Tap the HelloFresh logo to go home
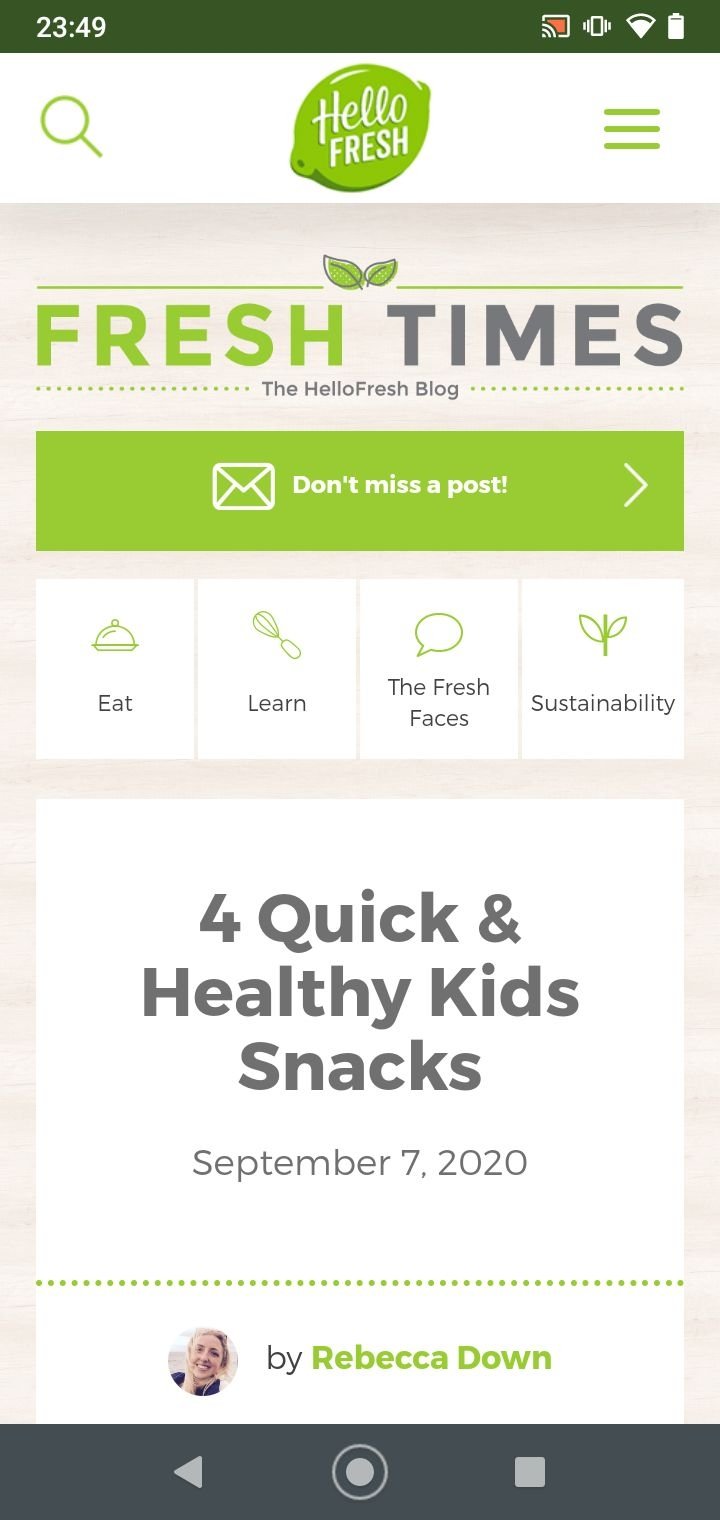720x1520 pixels. (360, 128)
